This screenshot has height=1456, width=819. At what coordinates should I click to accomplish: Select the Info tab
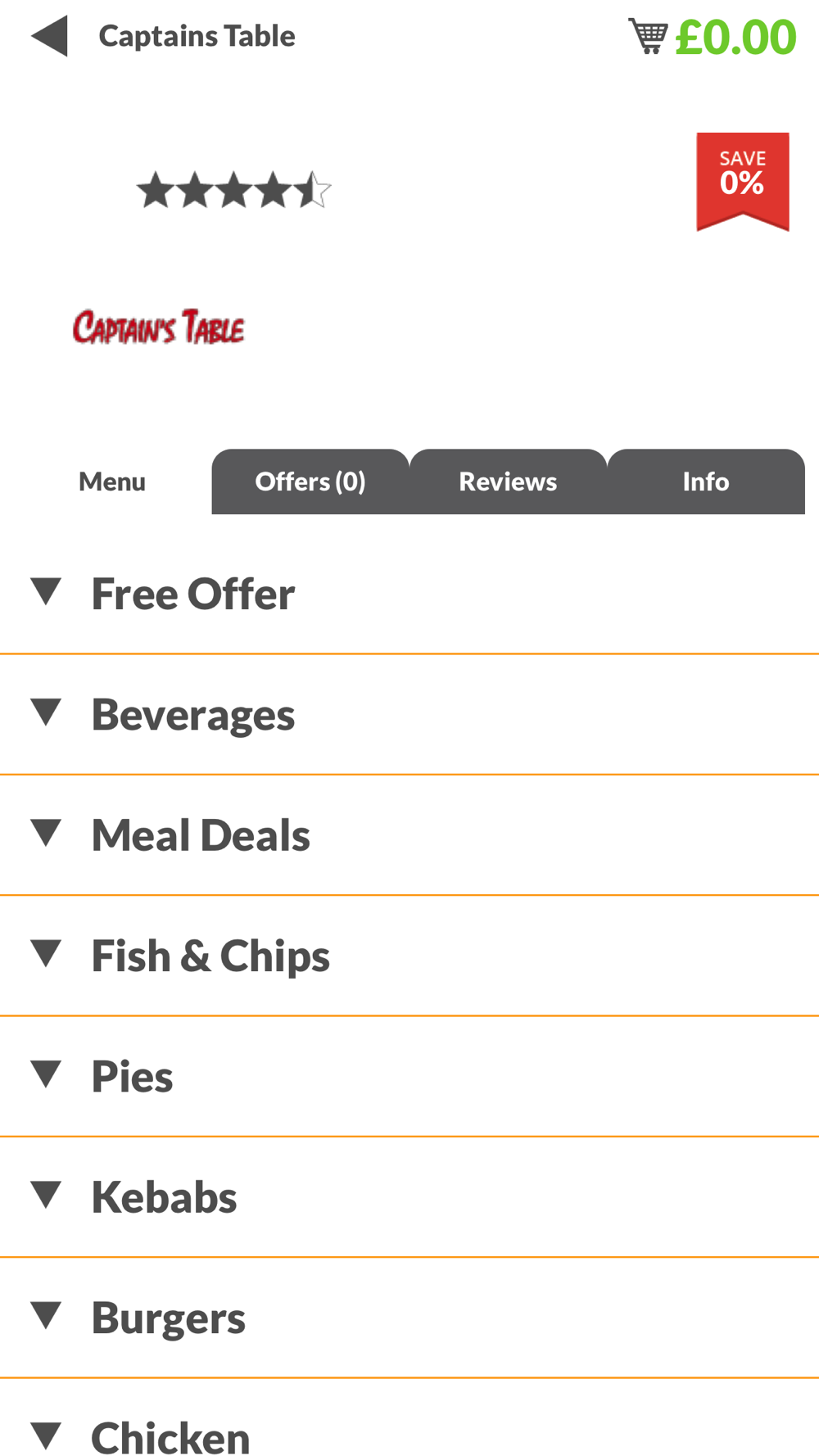(x=706, y=482)
